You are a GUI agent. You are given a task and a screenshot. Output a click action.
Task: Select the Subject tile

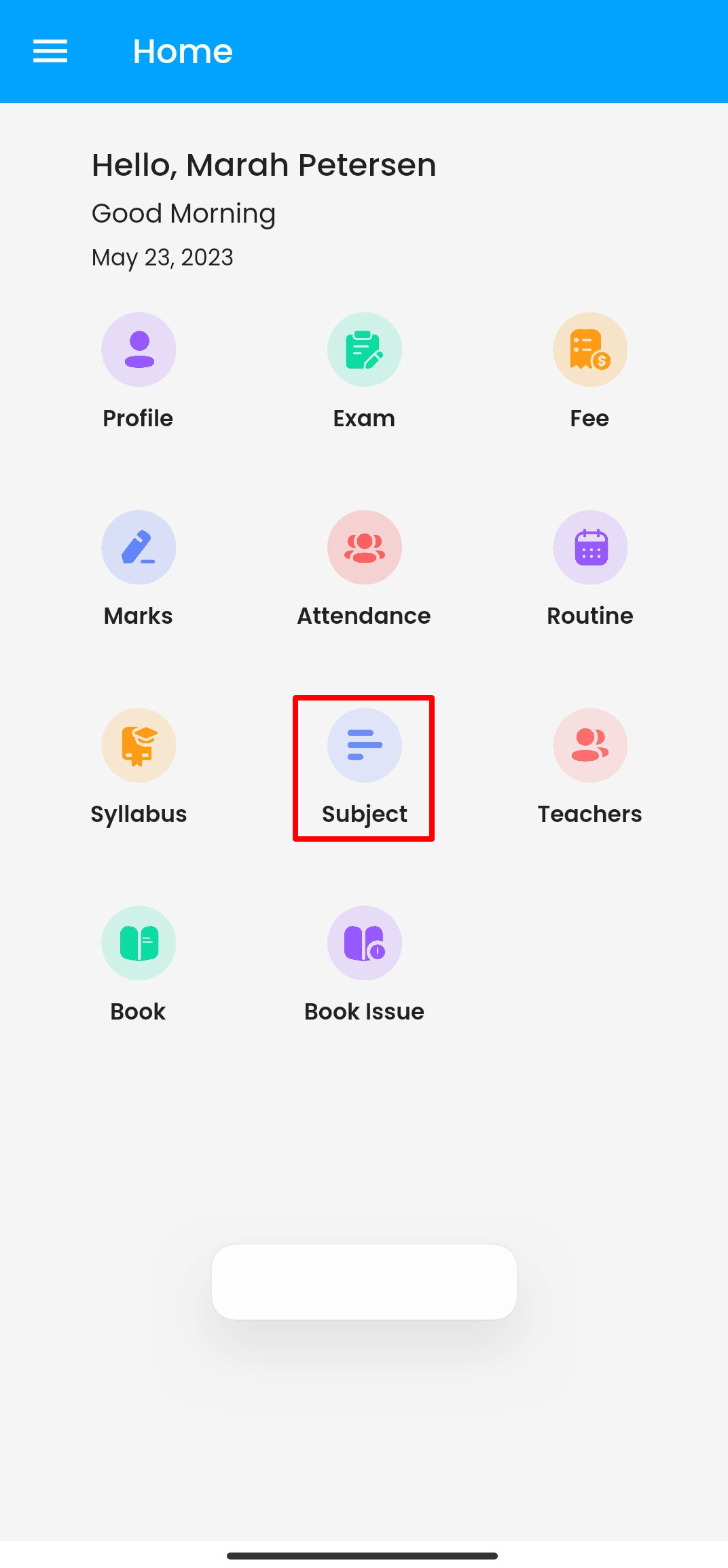point(364,746)
